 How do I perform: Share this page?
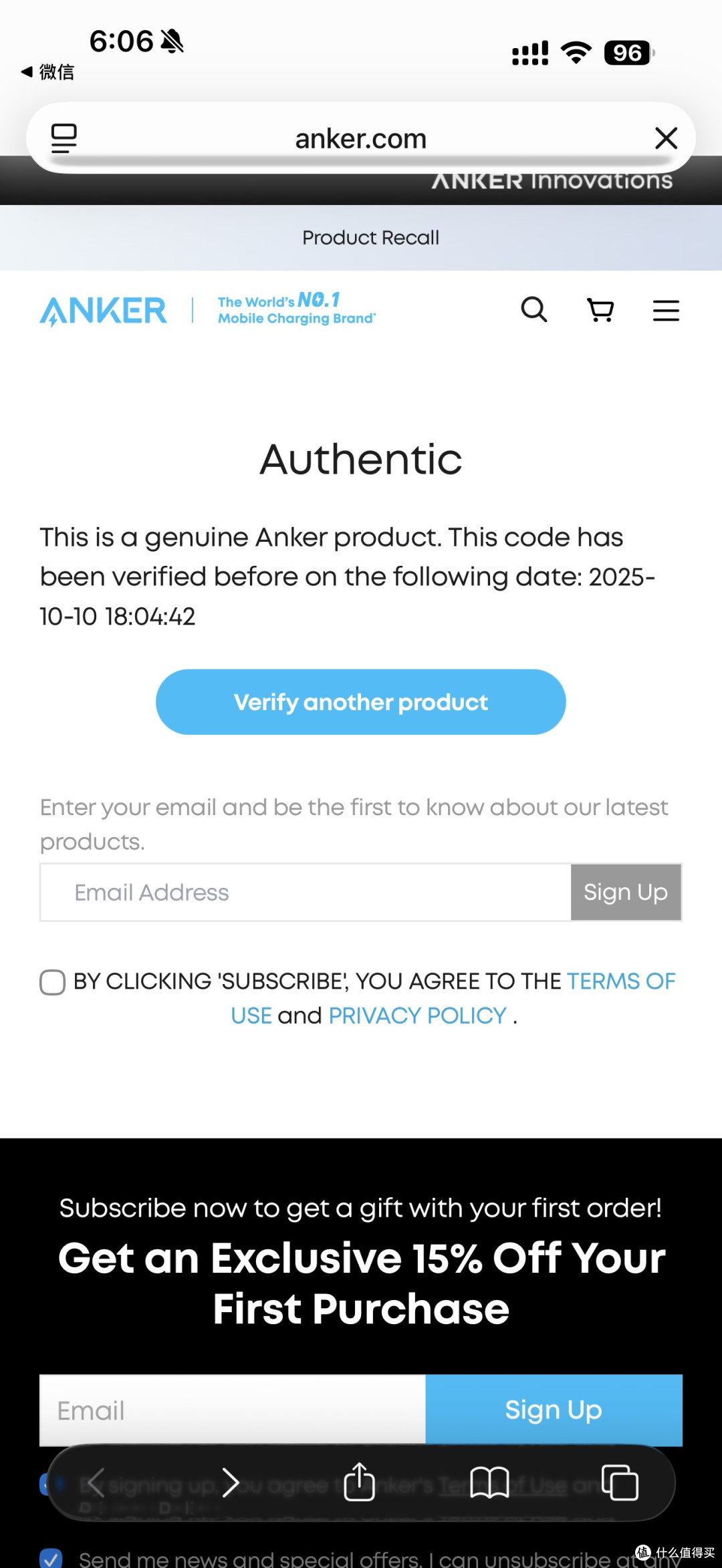point(359,1482)
